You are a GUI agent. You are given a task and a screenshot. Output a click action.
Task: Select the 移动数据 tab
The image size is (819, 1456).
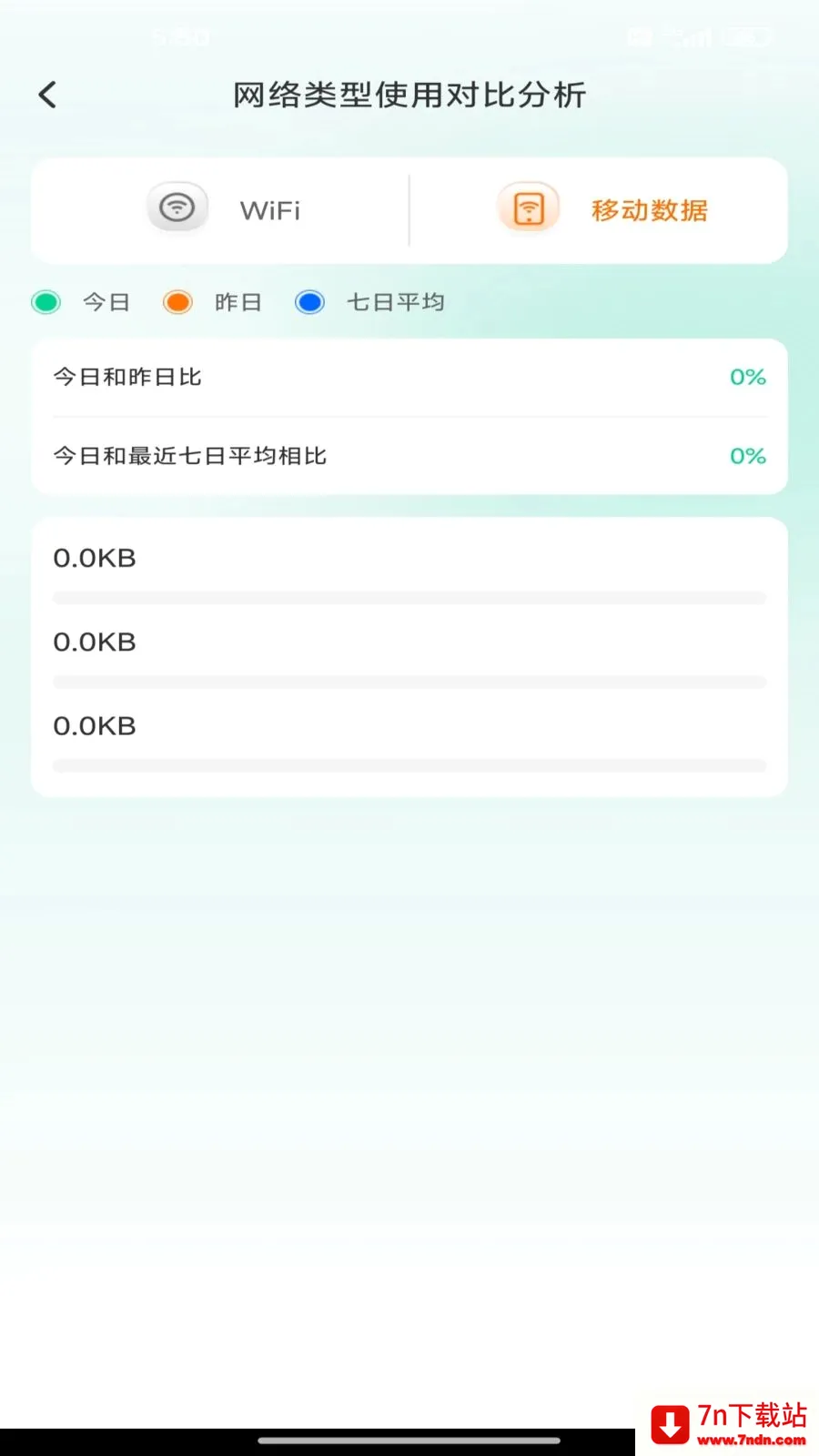coord(599,210)
